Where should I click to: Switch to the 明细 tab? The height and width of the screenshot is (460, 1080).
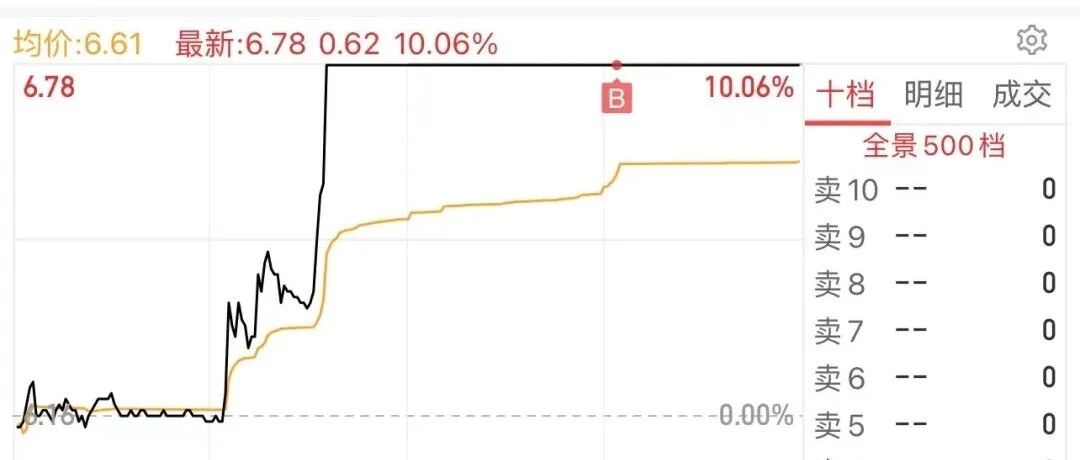pos(933,94)
